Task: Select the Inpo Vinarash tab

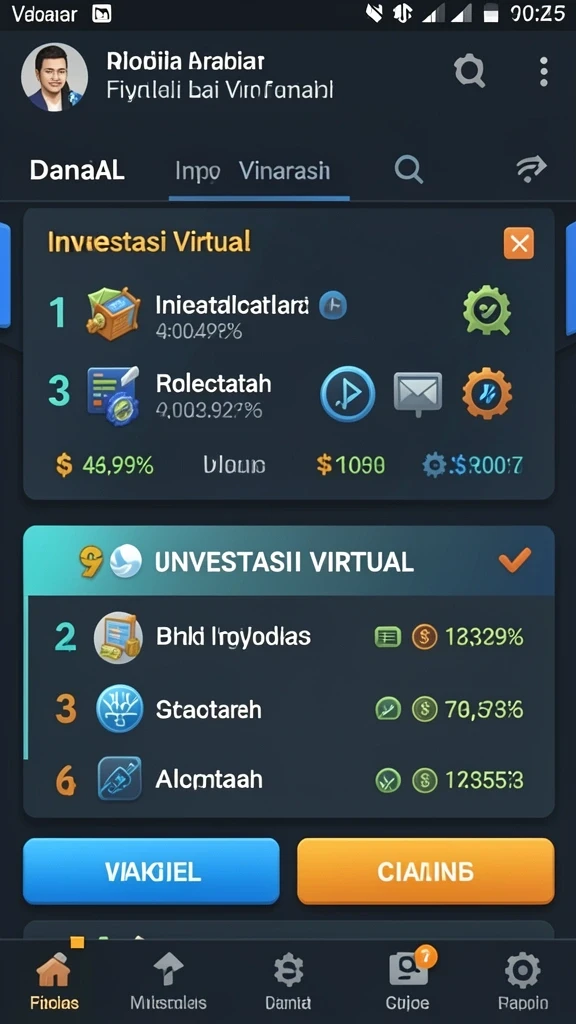Action: point(253,171)
